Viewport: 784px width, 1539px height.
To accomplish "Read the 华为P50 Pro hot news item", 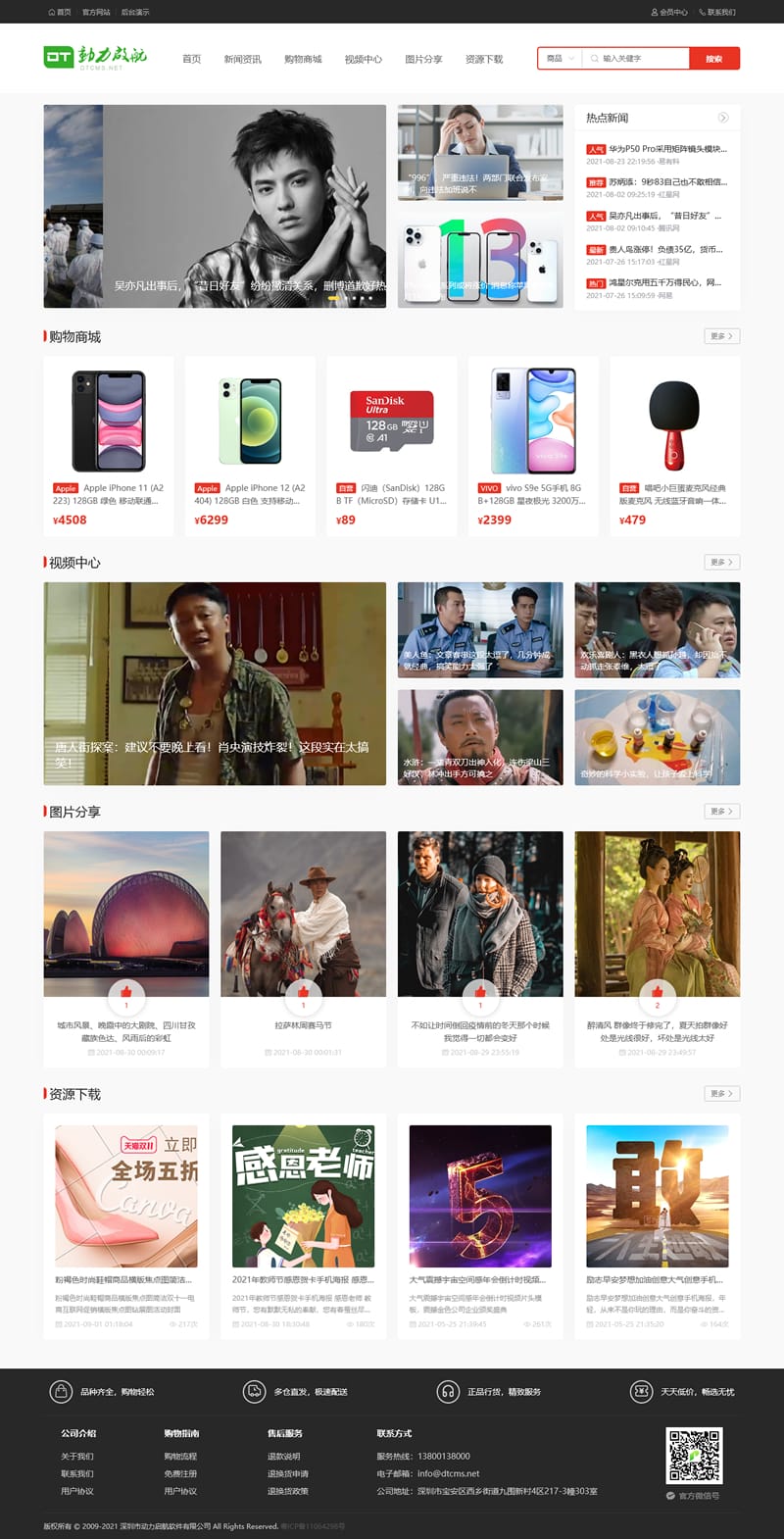I will (x=666, y=149).
